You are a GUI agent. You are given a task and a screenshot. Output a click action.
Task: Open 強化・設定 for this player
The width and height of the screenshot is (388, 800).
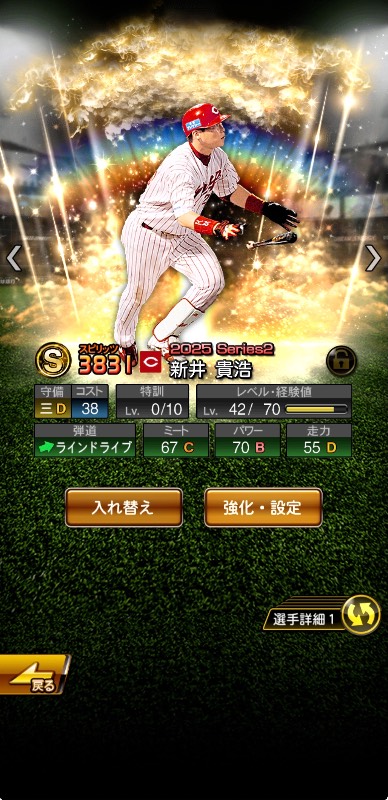tap(263, 507)
